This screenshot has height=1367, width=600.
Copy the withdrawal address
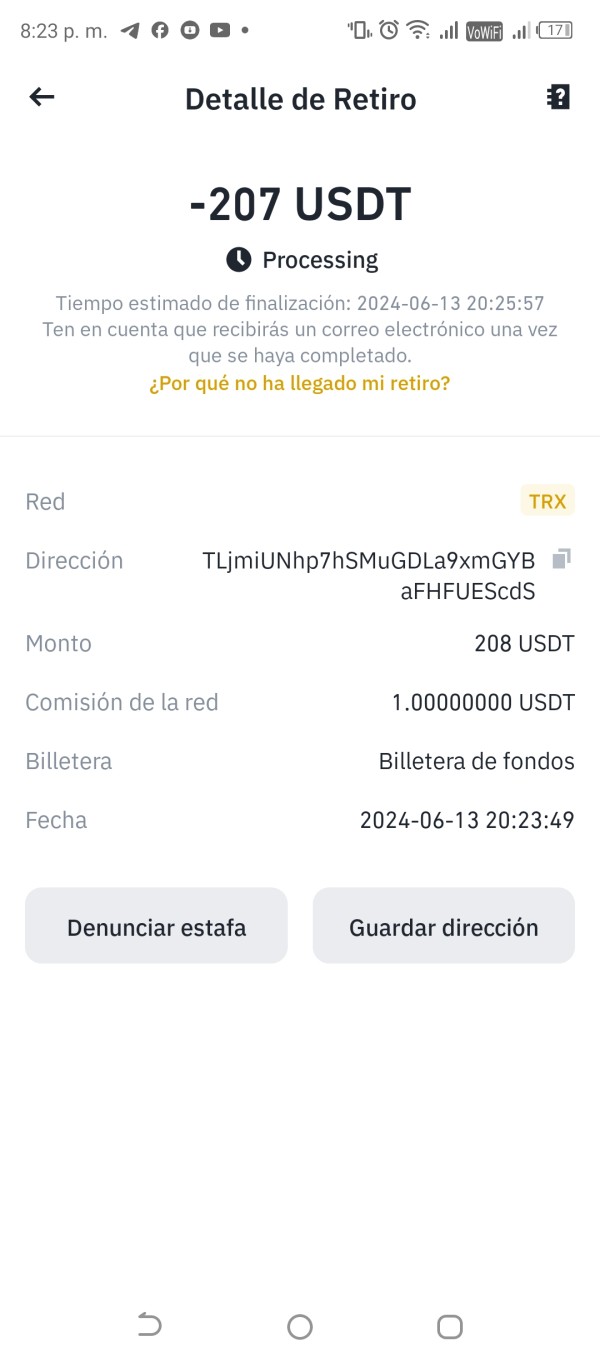point(562,558)
